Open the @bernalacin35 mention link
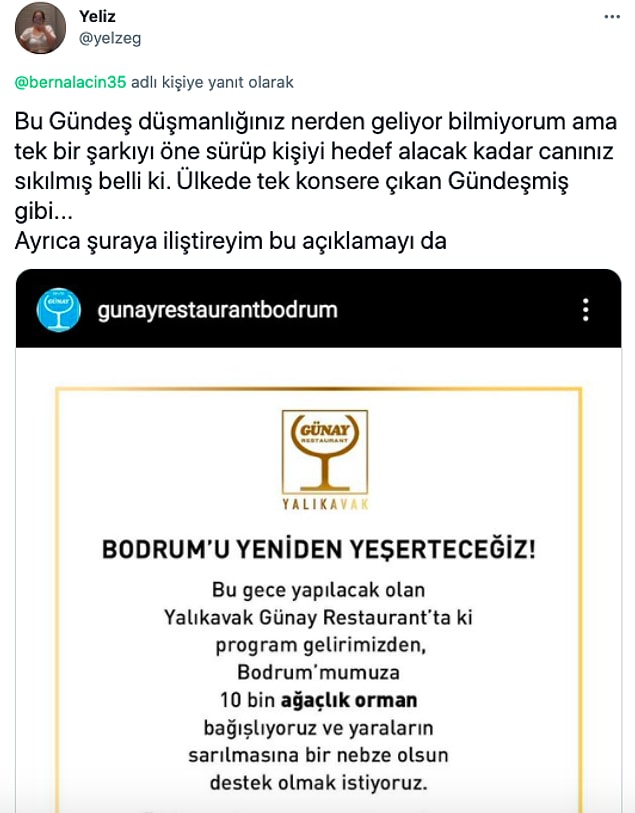 [71, 82]
